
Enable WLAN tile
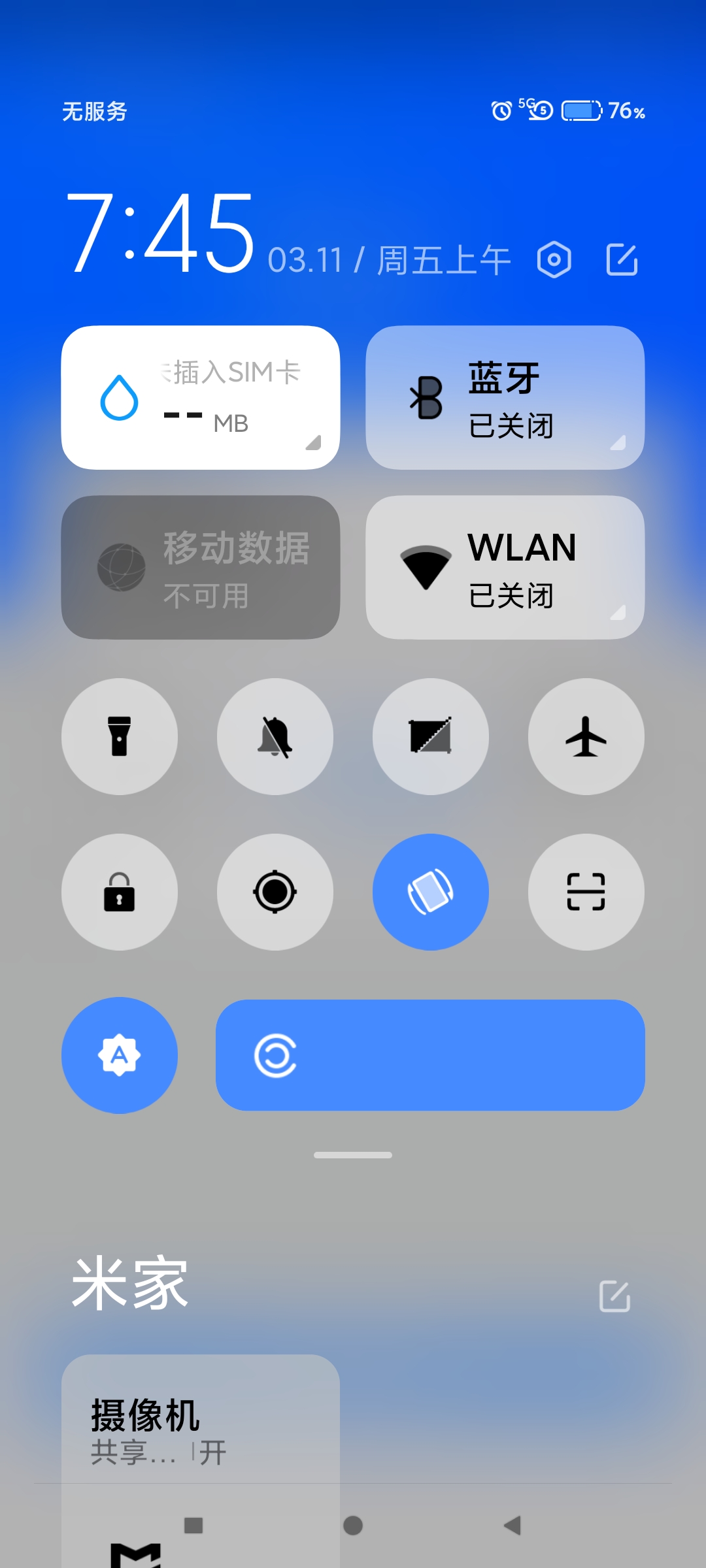click(505, 567)
